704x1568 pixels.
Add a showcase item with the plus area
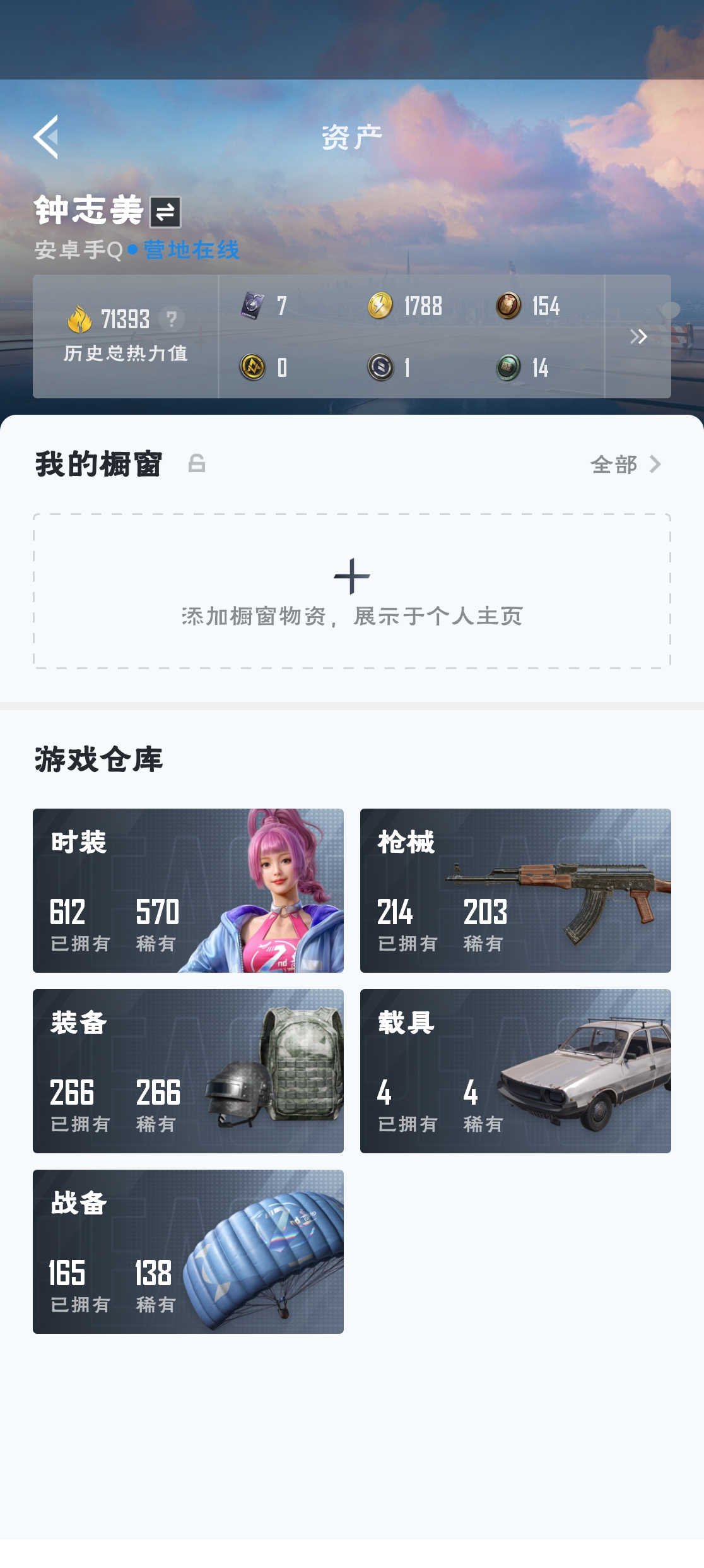coord(351,590)
